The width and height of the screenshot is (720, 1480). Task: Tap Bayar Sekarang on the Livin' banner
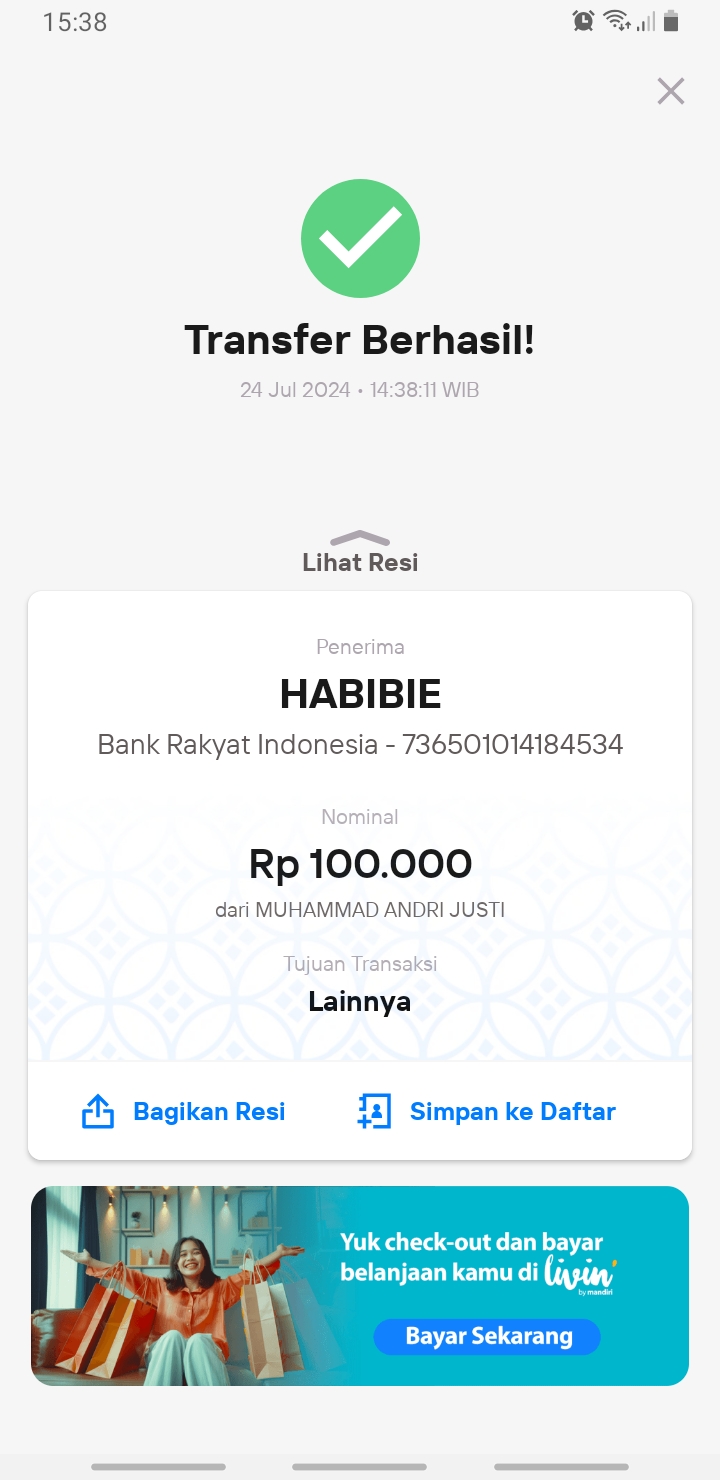pos(488,1336)
